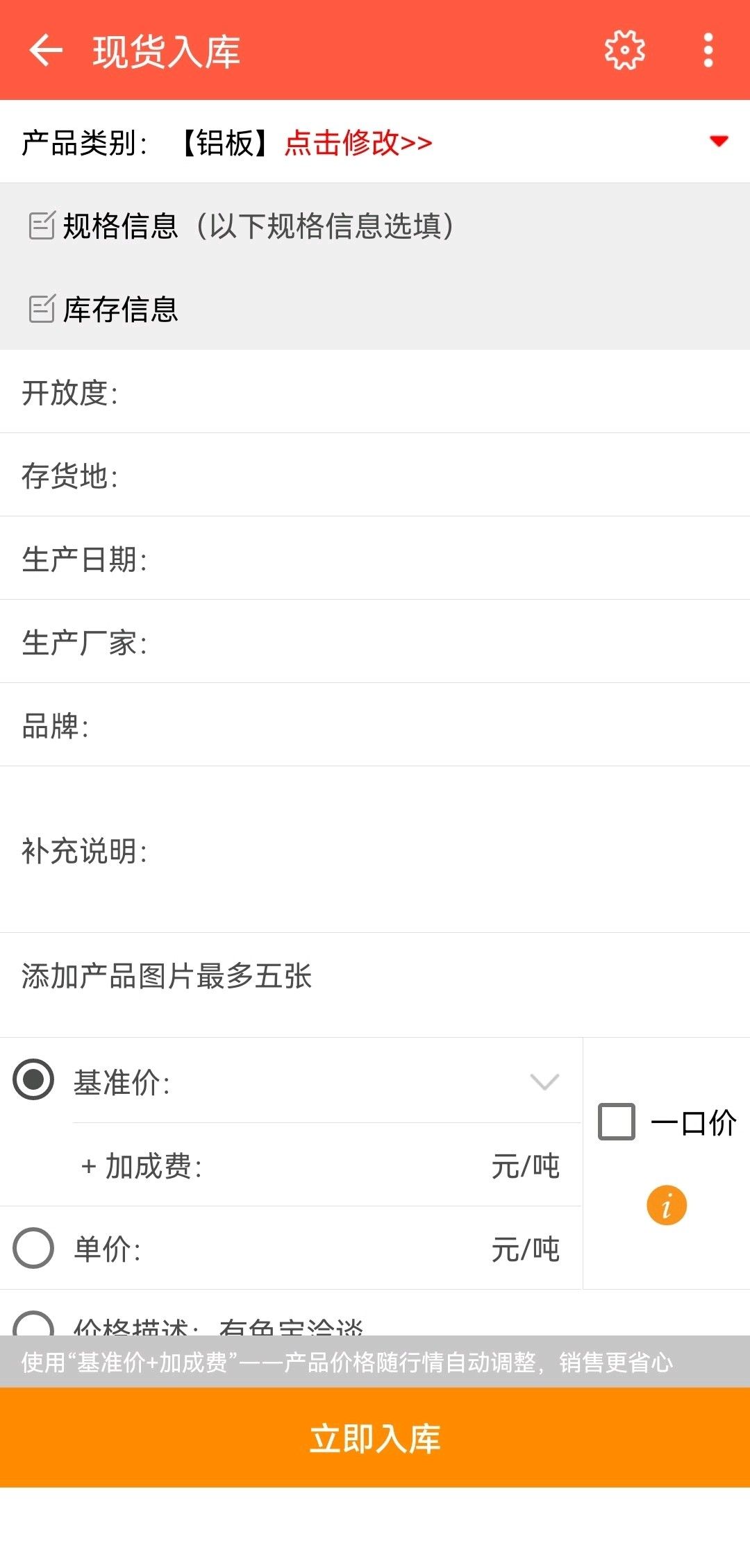750x1568 pixels.
Task: Open the orange info icon
Action: [667, 1205]
